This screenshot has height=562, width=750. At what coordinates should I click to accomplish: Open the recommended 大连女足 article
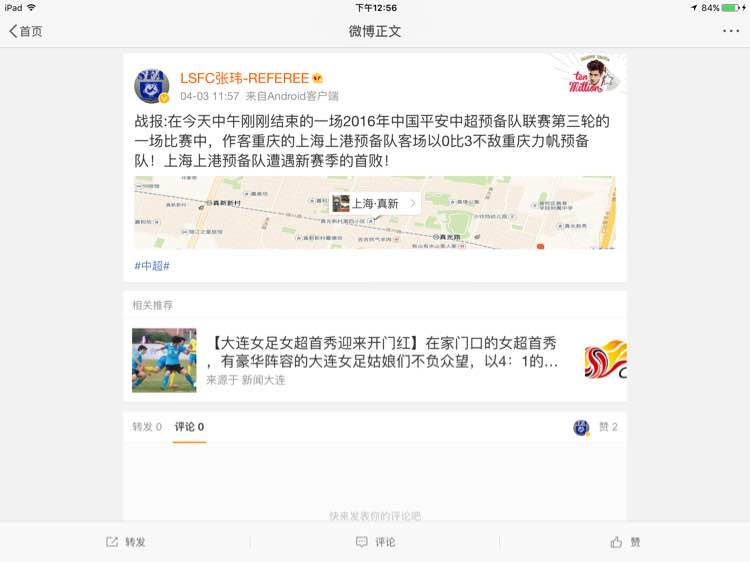click(375, 360)
